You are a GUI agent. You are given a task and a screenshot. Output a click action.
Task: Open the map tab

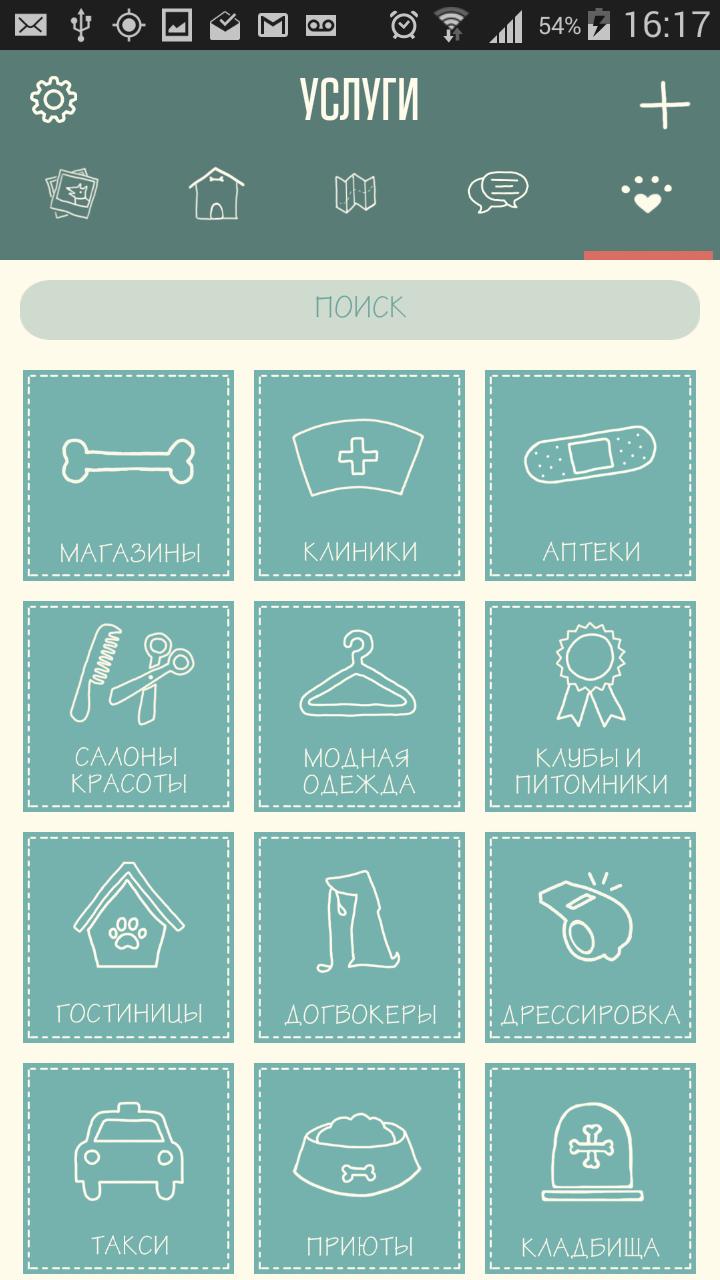(x=355, y=193)
